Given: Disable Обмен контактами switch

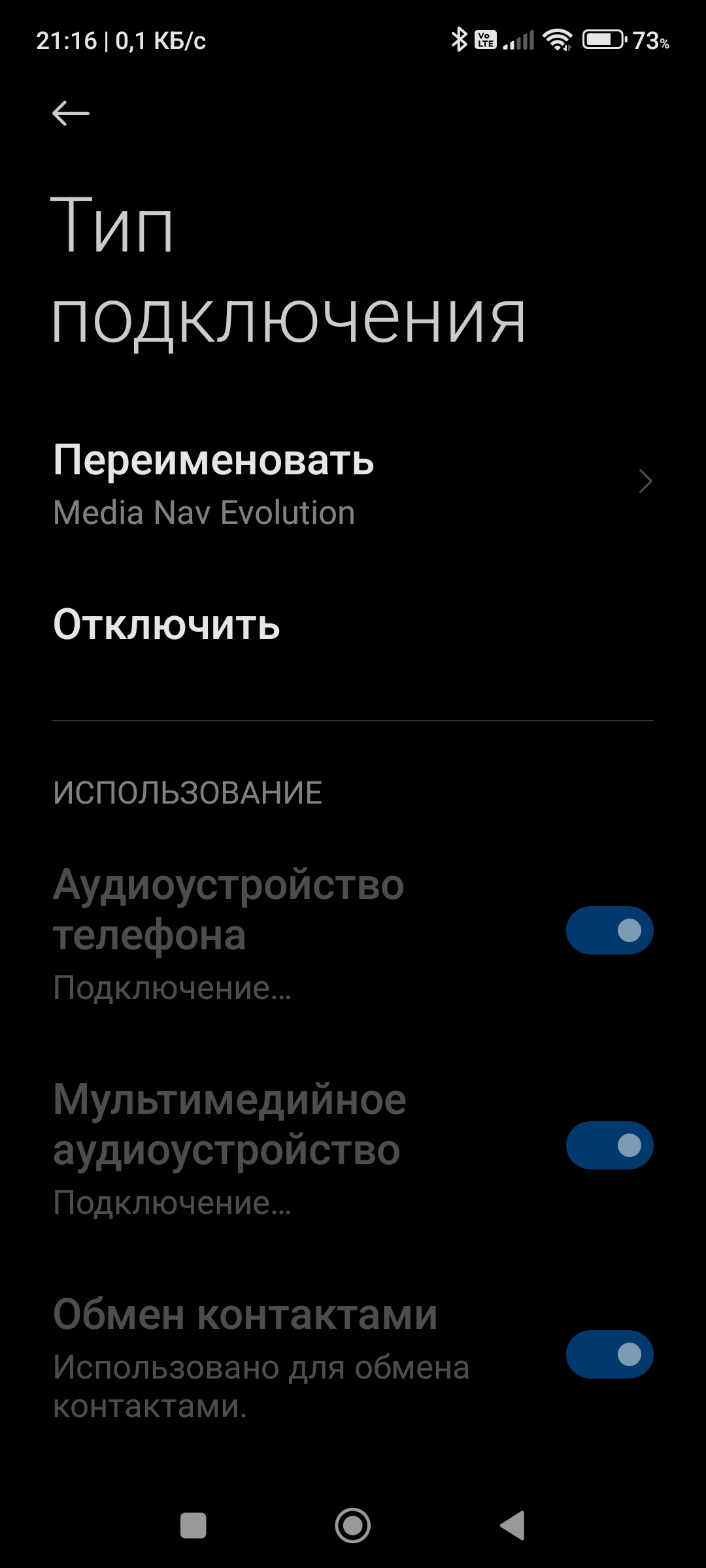Looking at the screenshot, I should (609, 1354).
